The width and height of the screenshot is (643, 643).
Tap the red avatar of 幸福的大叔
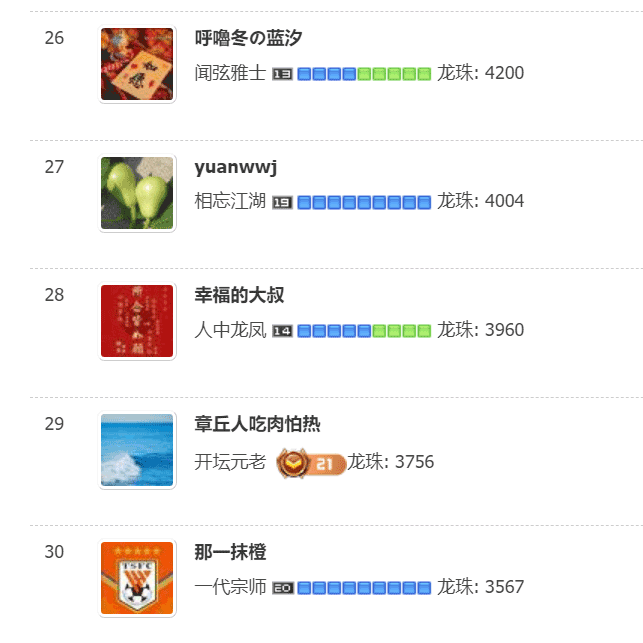[x=138, y=322]
